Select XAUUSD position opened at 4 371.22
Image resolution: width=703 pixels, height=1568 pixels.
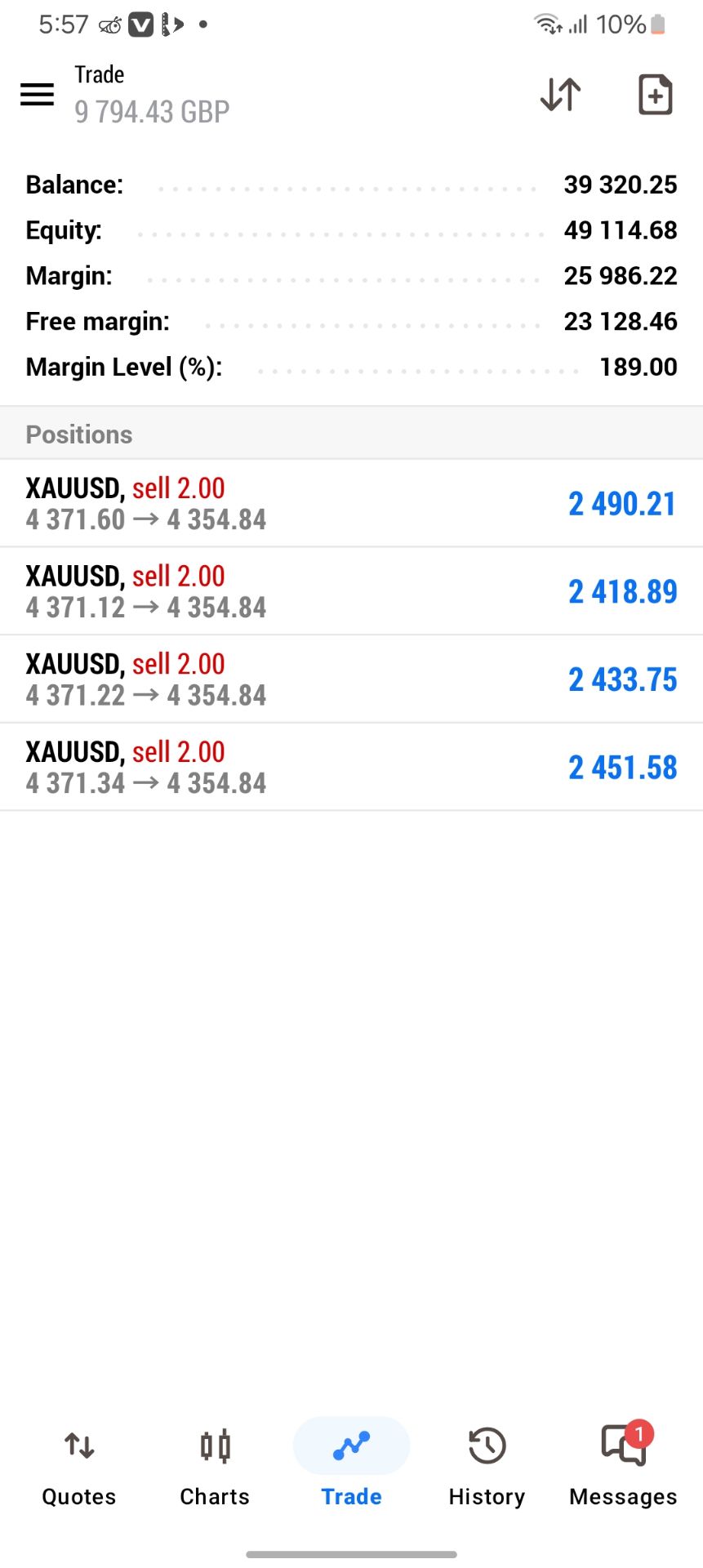point(351,679)
